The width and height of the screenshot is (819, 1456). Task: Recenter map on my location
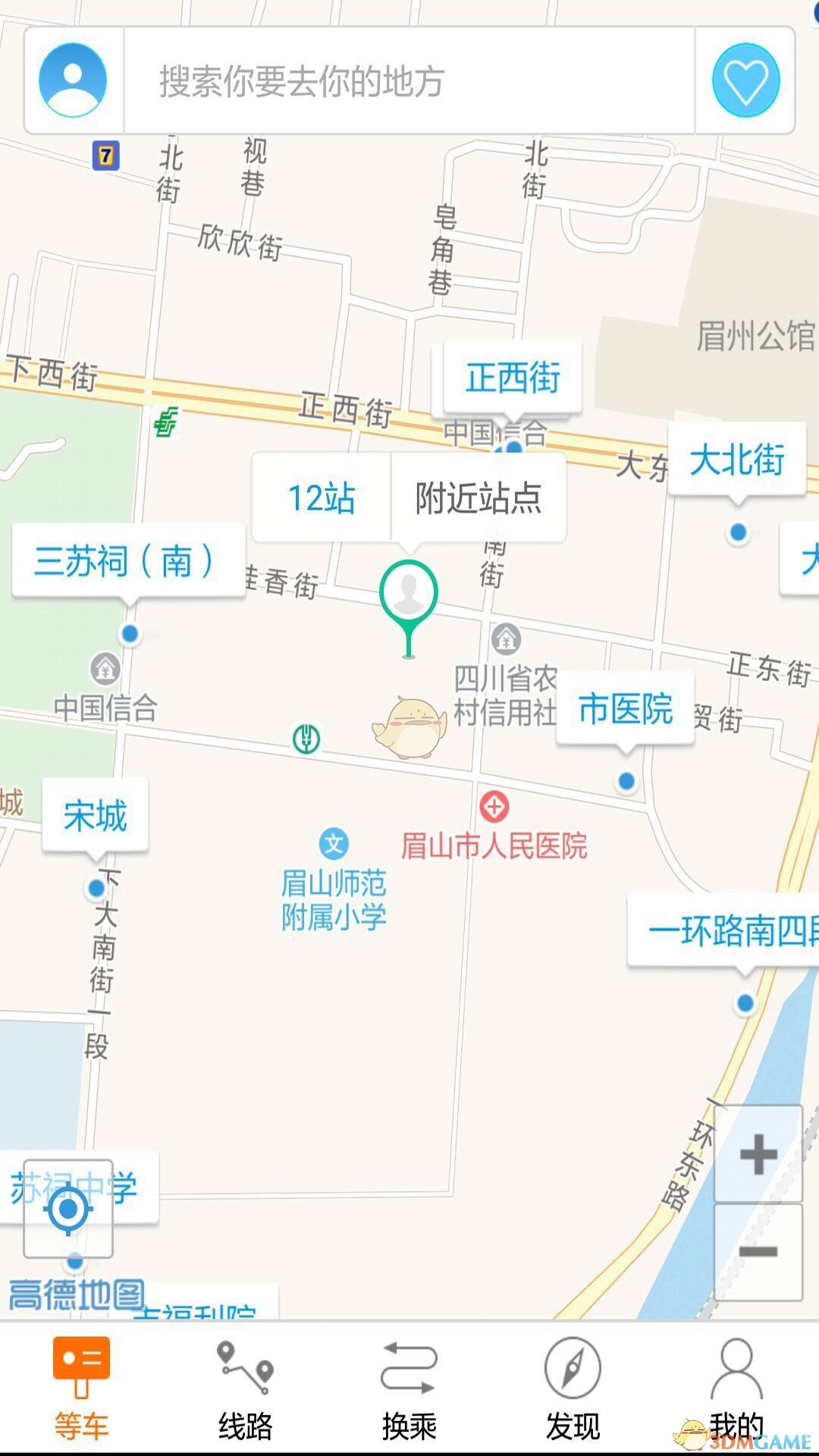(x=68, y=1209)
